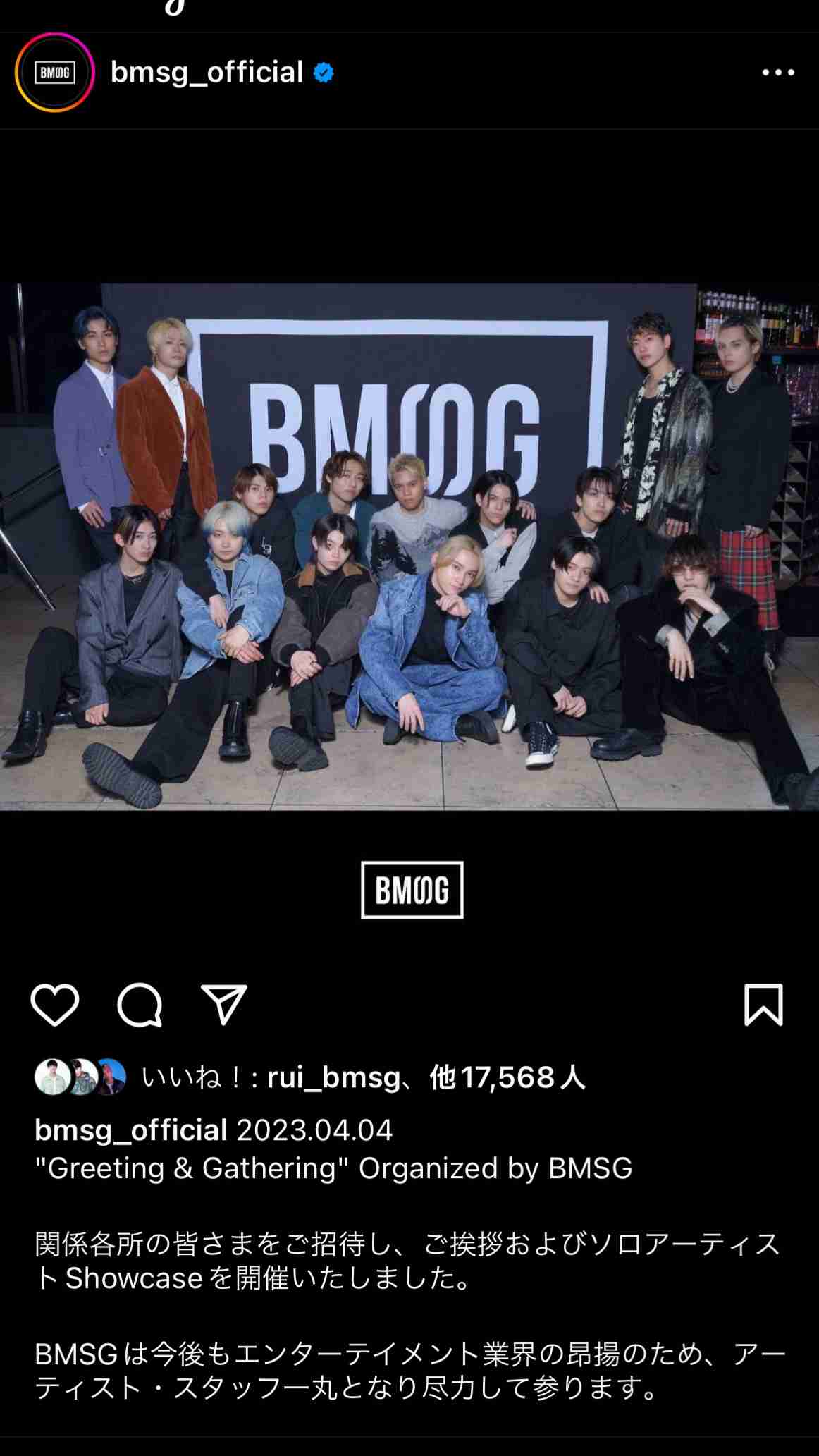Share this post via the paper plane

tap(224, 1005)
